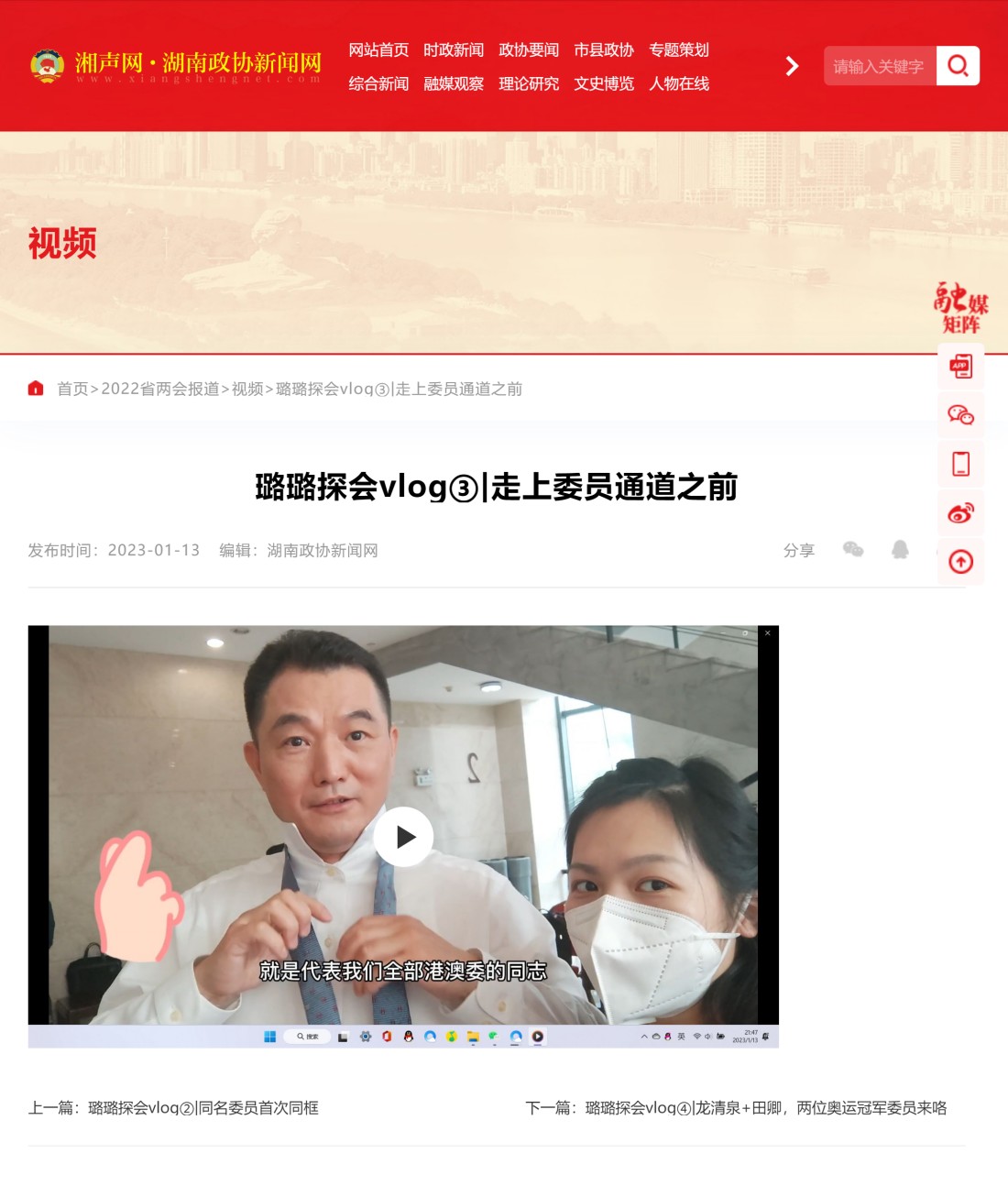Image resolution: width=1008 pixels, height=1197 pixels.
Task: Open previous article 璐璐探会vlog②
Action: (203, 1107)
